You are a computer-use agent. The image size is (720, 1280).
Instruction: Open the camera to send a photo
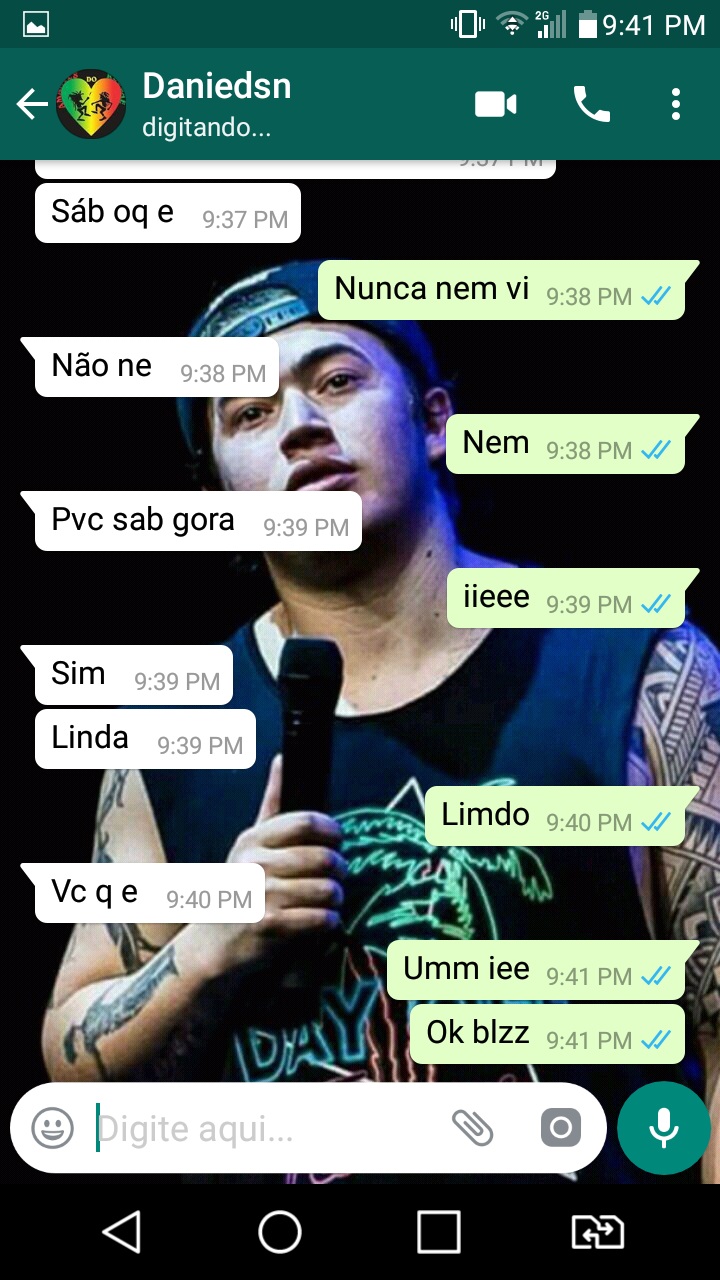point(560,1129)
